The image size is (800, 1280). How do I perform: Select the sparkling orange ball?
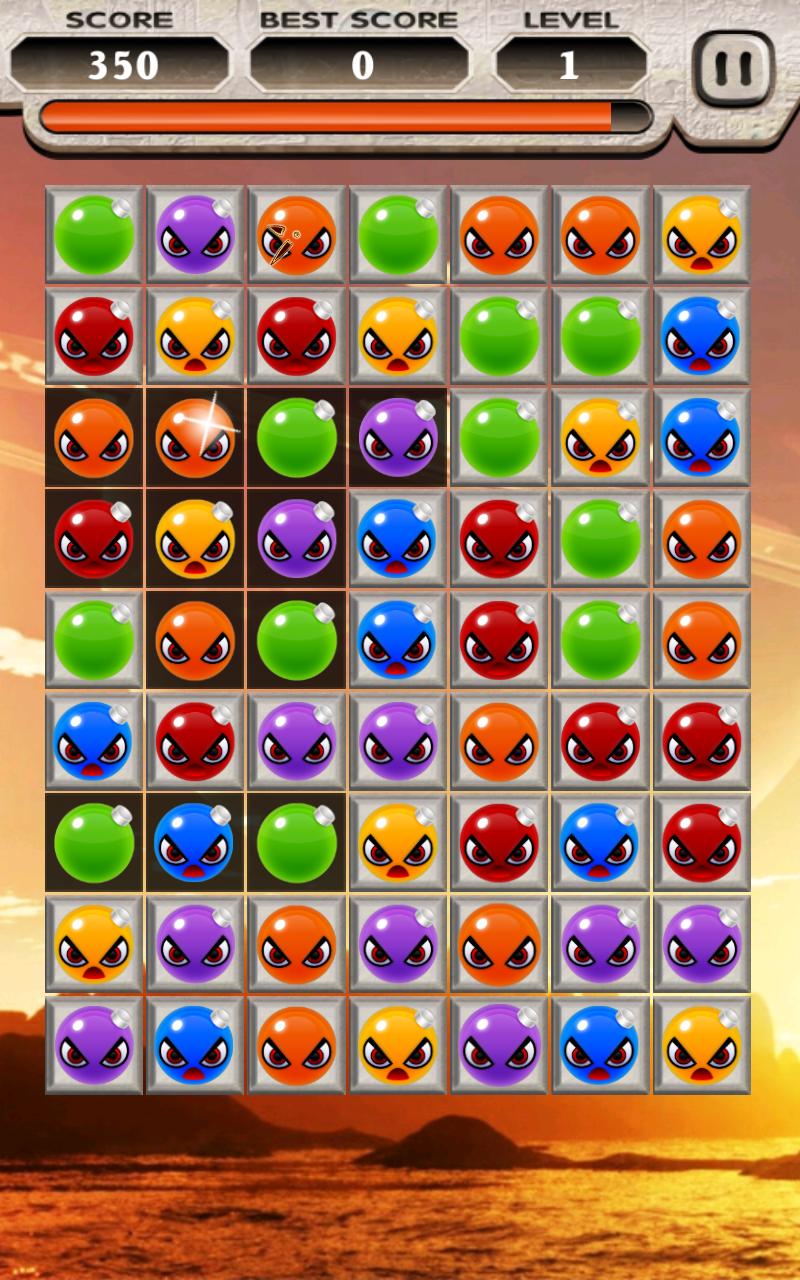pyautogui.click(x=195, y=438)
